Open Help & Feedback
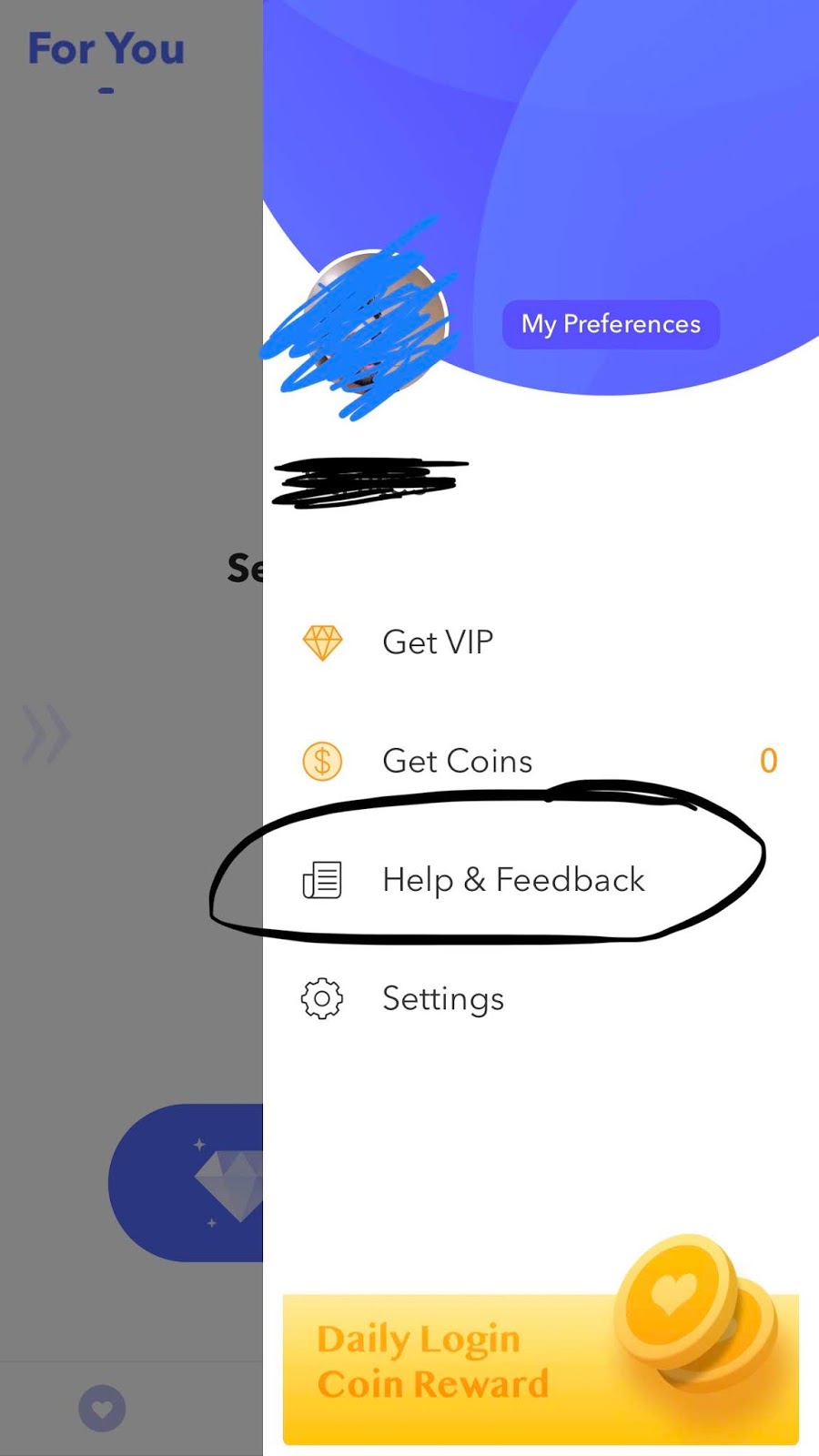 512,880
